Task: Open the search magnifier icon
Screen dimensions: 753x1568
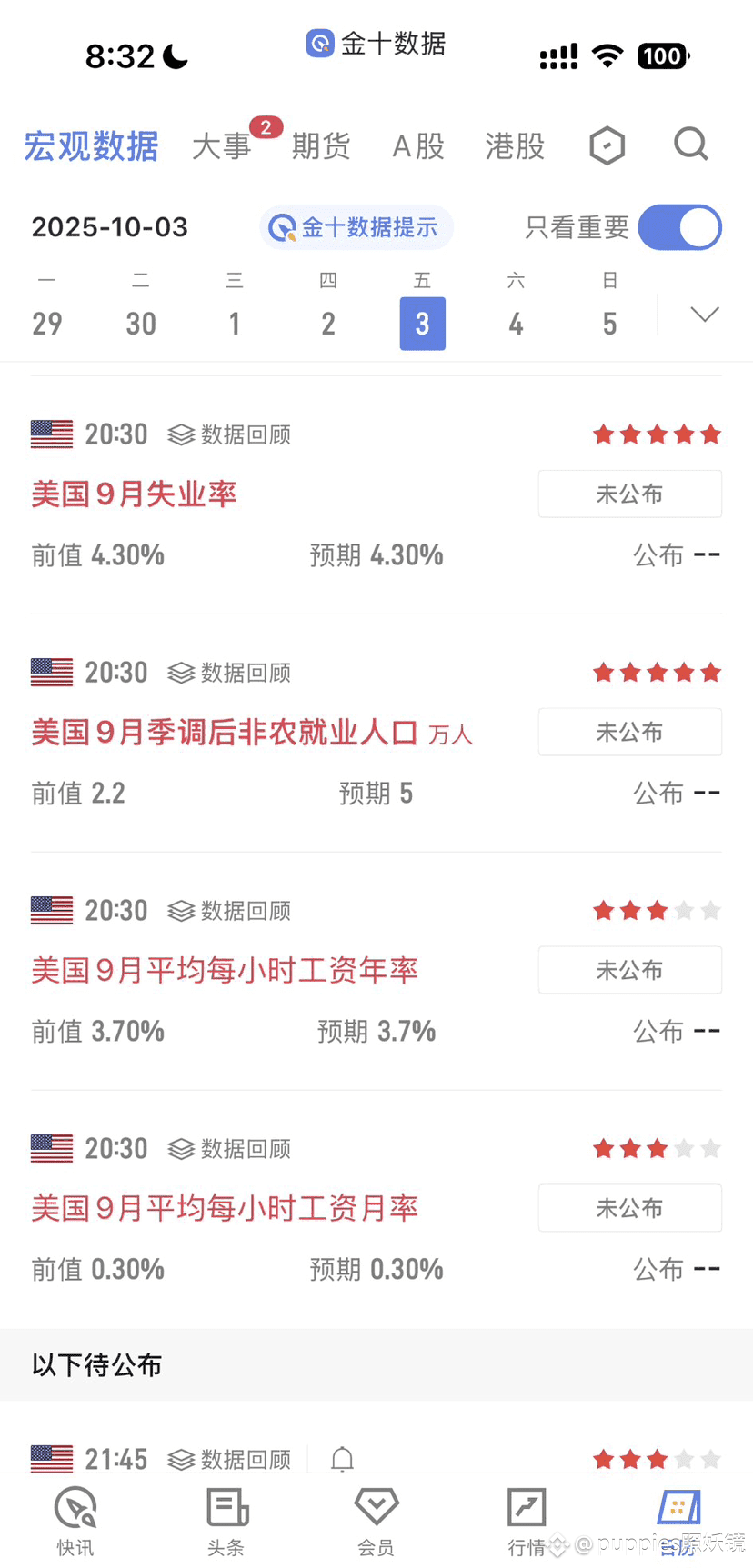Action: (690, 145)
